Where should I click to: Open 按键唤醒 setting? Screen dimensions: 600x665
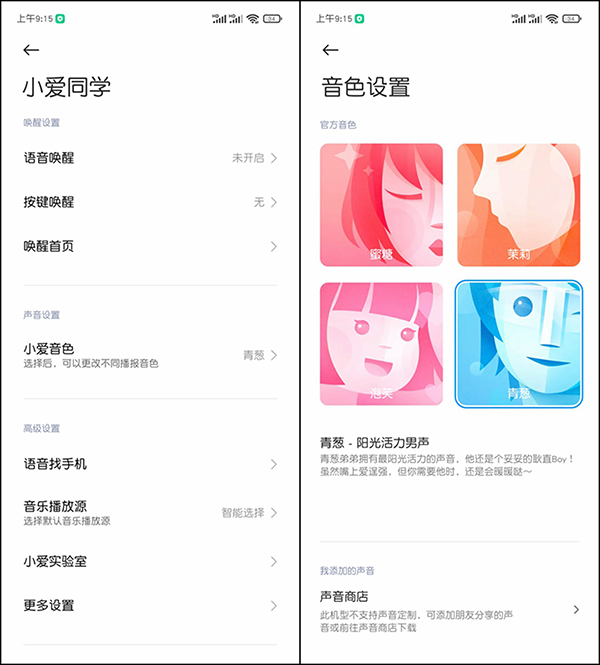(150, 202)
